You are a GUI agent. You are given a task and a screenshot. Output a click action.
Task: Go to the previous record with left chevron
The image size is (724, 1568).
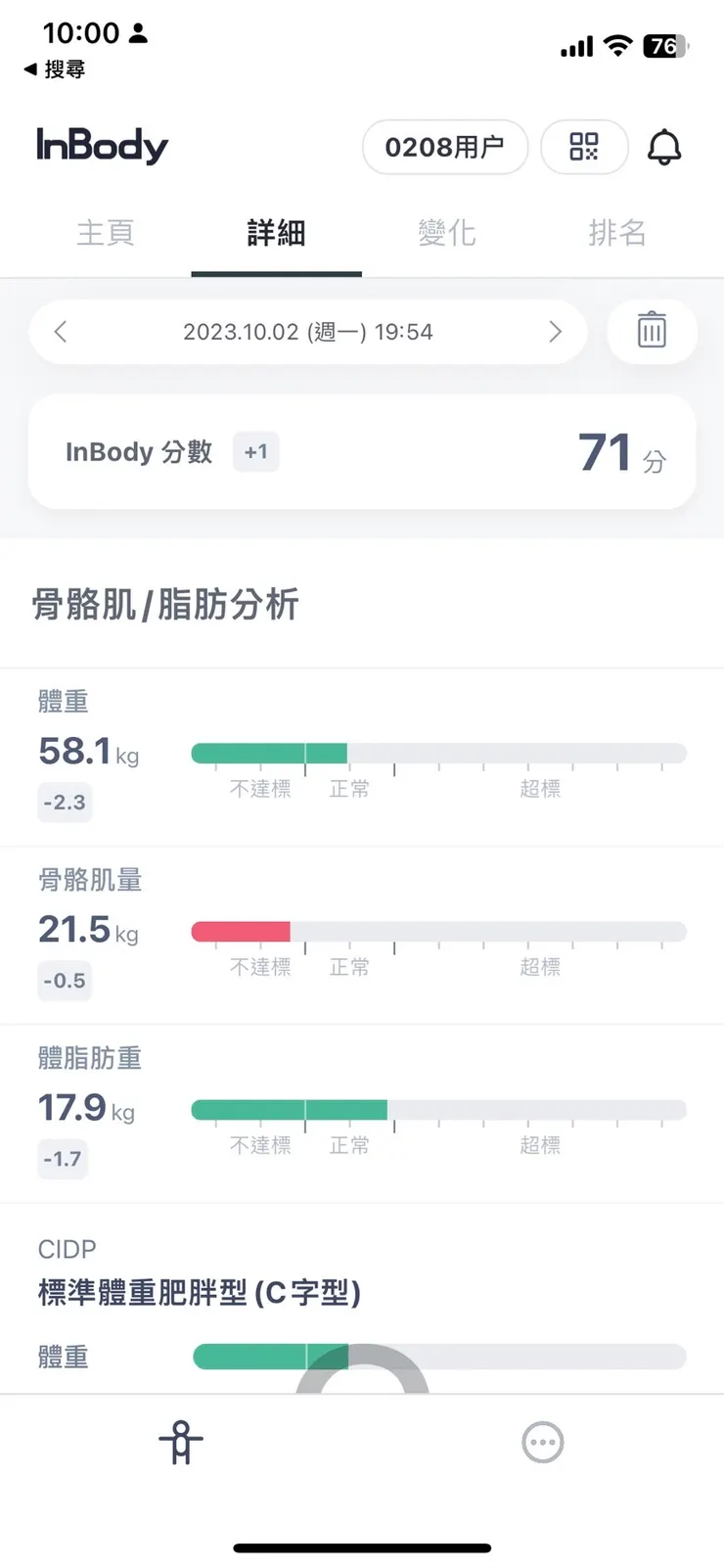point(61,332)
